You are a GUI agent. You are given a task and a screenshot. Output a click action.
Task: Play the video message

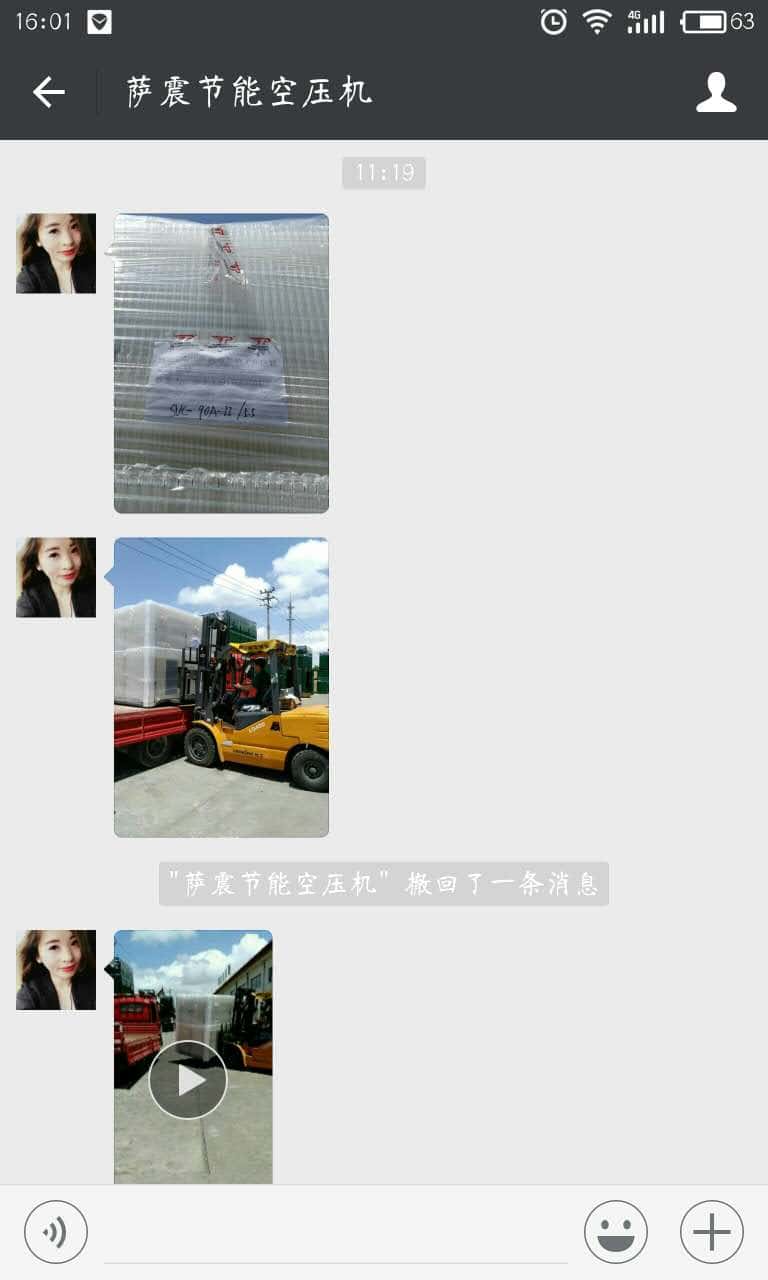pos(188,1080)
